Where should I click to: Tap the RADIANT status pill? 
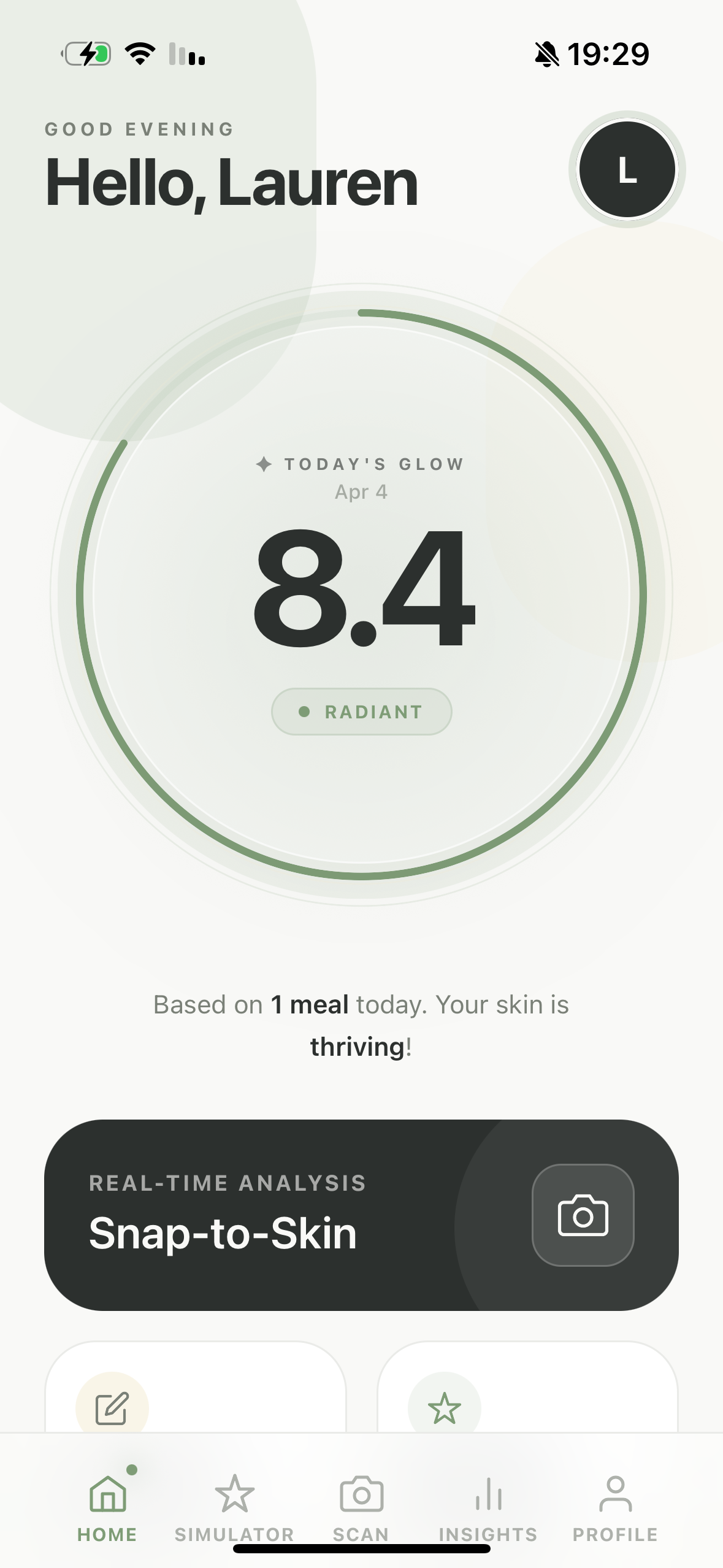tap(361, 712)
